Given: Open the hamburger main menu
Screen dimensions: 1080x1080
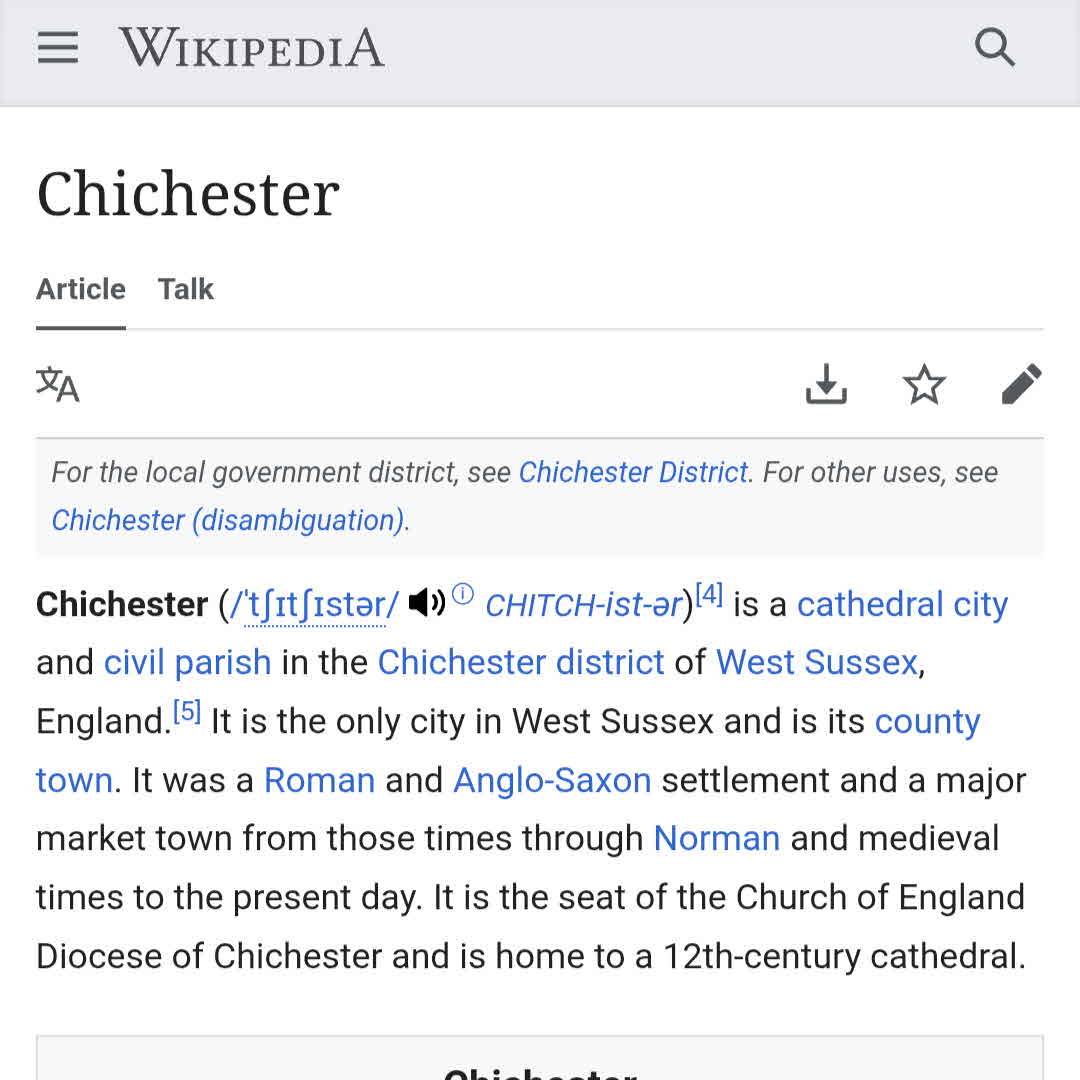Looking at the screenshot, I should pos(58,48).
